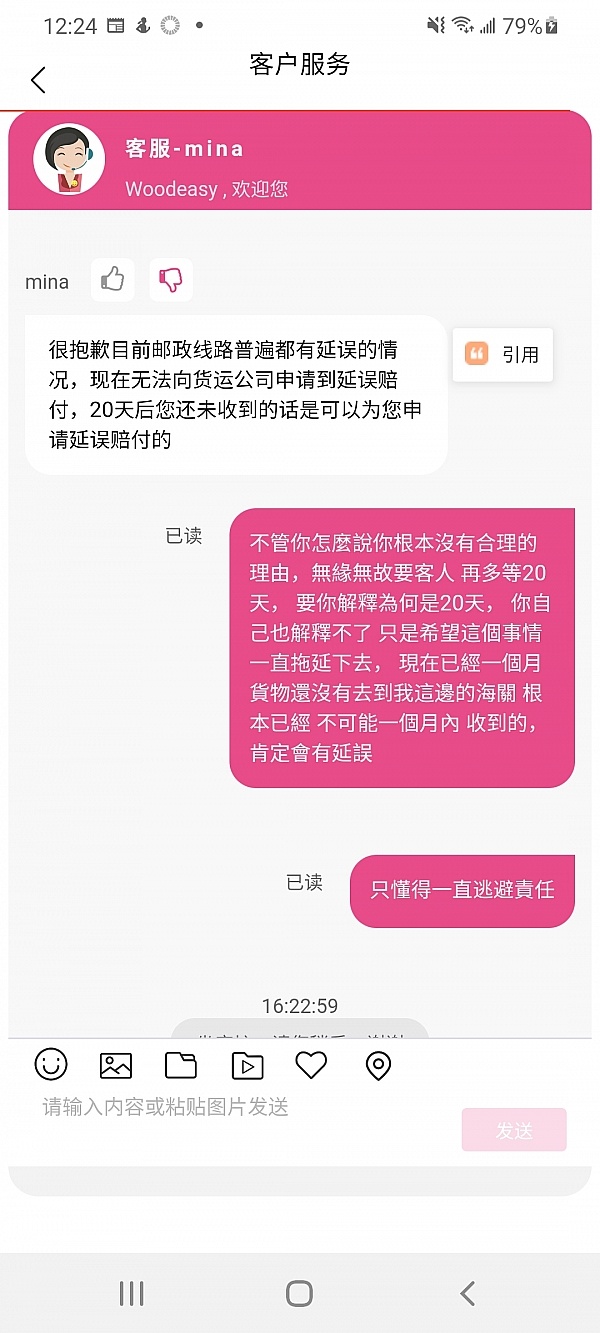Open the system recent apps view

point(131,1293)
